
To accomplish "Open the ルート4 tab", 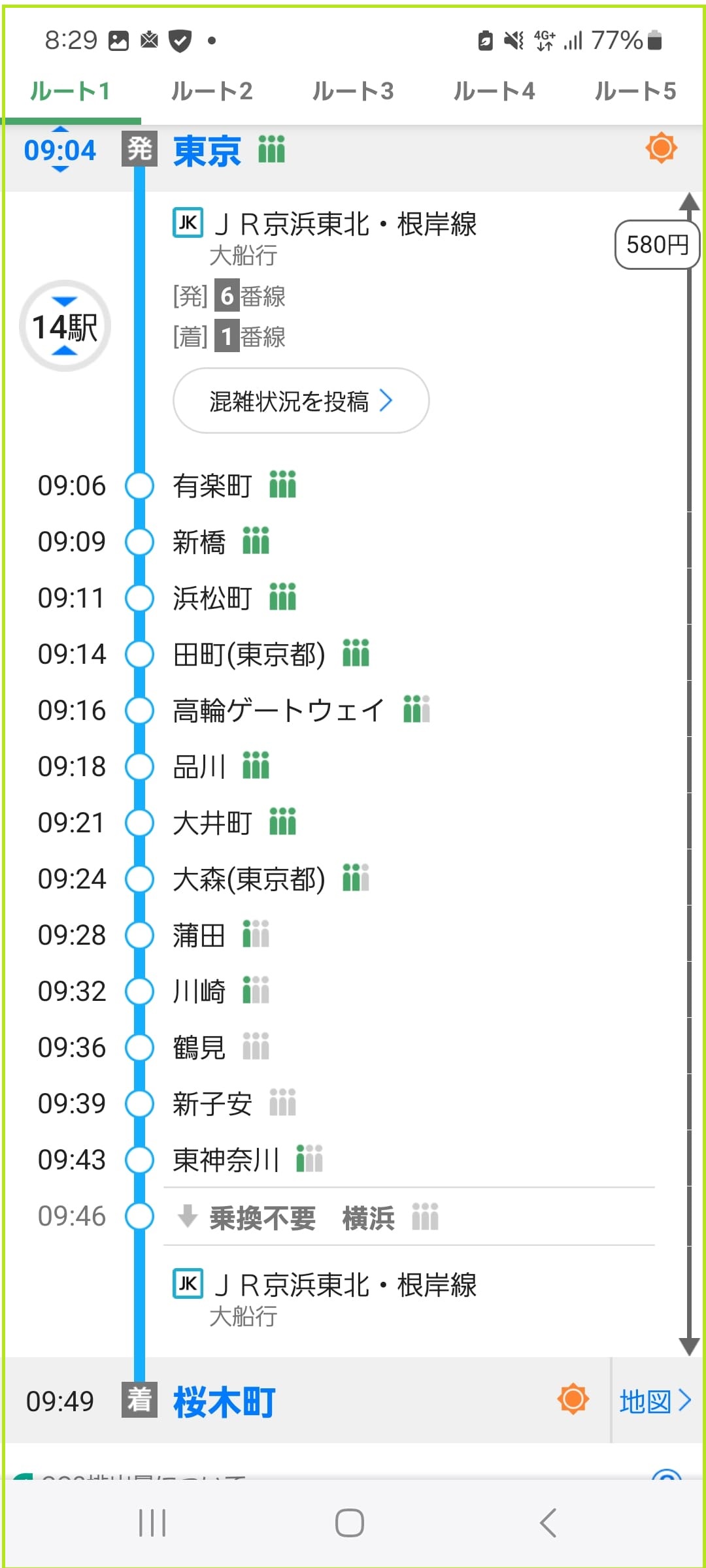I will pos(494,91).
